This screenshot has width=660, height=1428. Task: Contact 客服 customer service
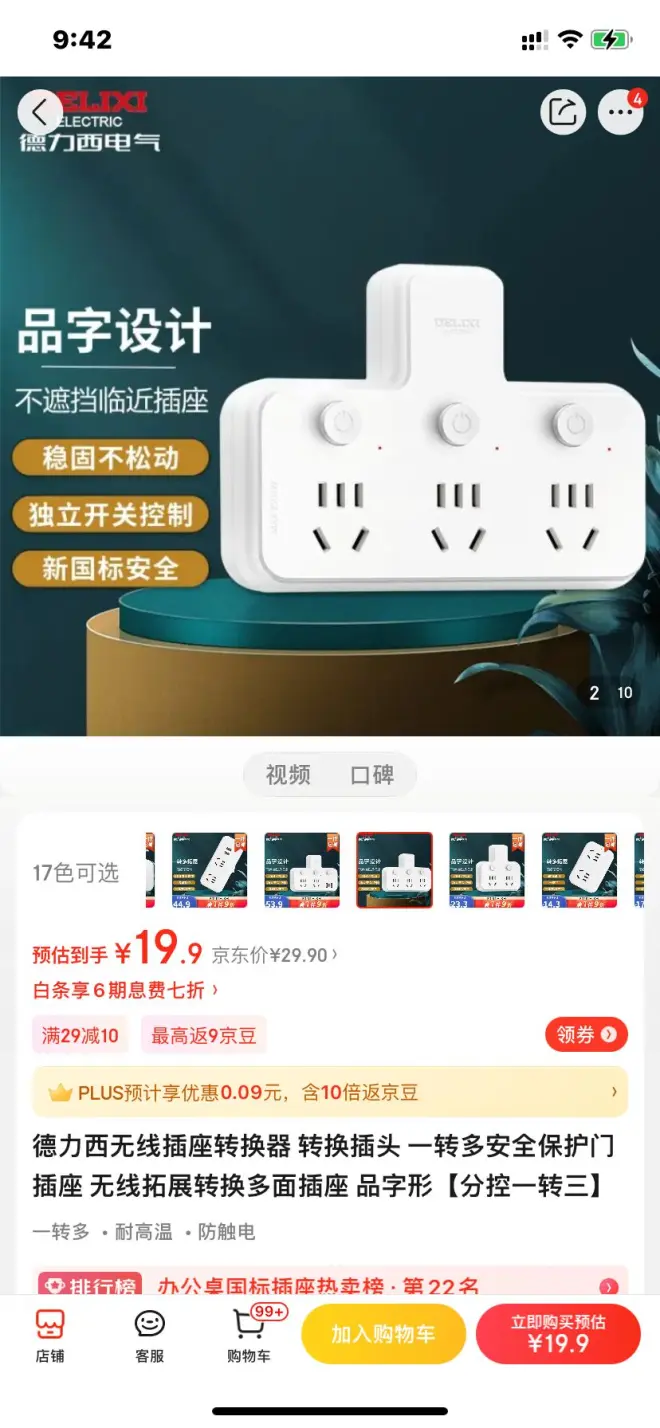click(x=150, y=1335)
